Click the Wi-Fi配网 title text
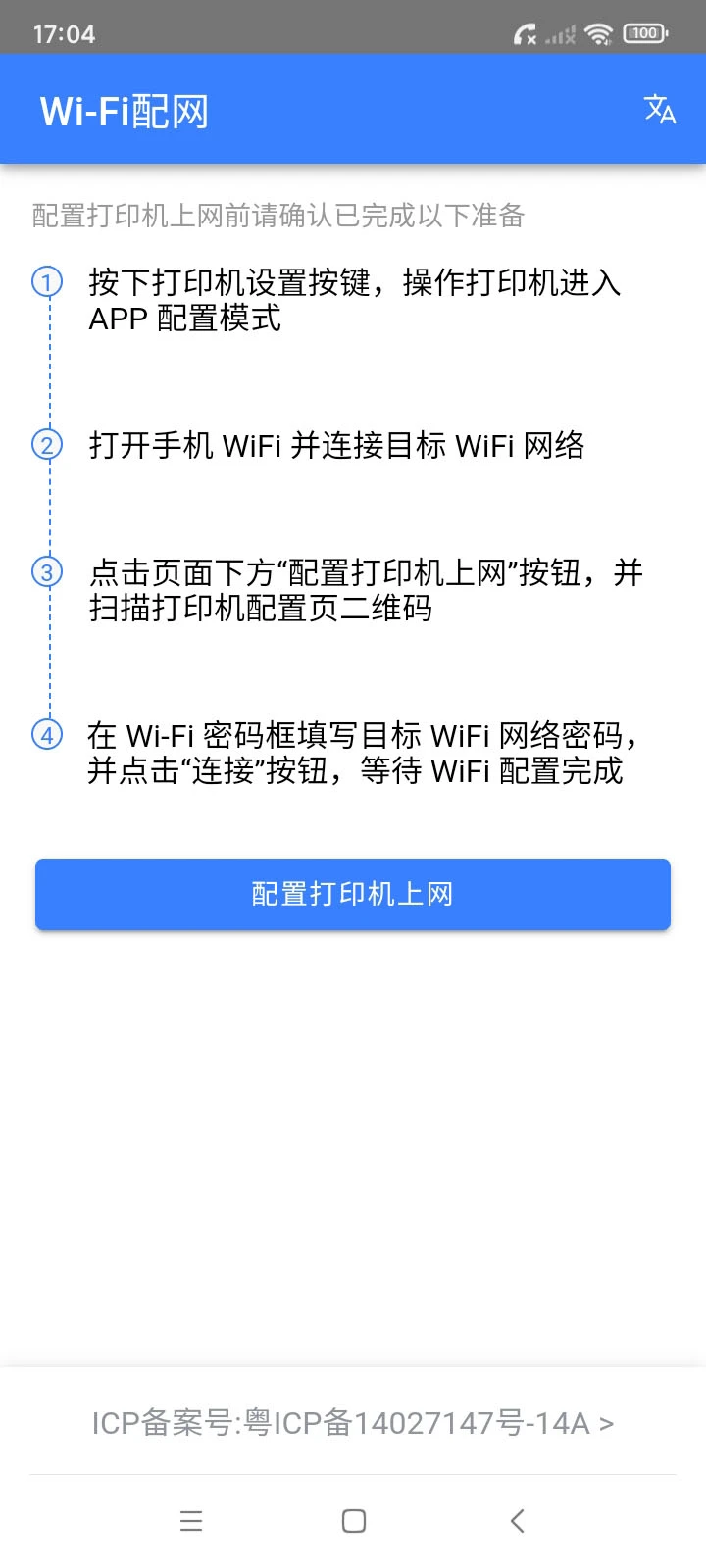 pos(124,110)
